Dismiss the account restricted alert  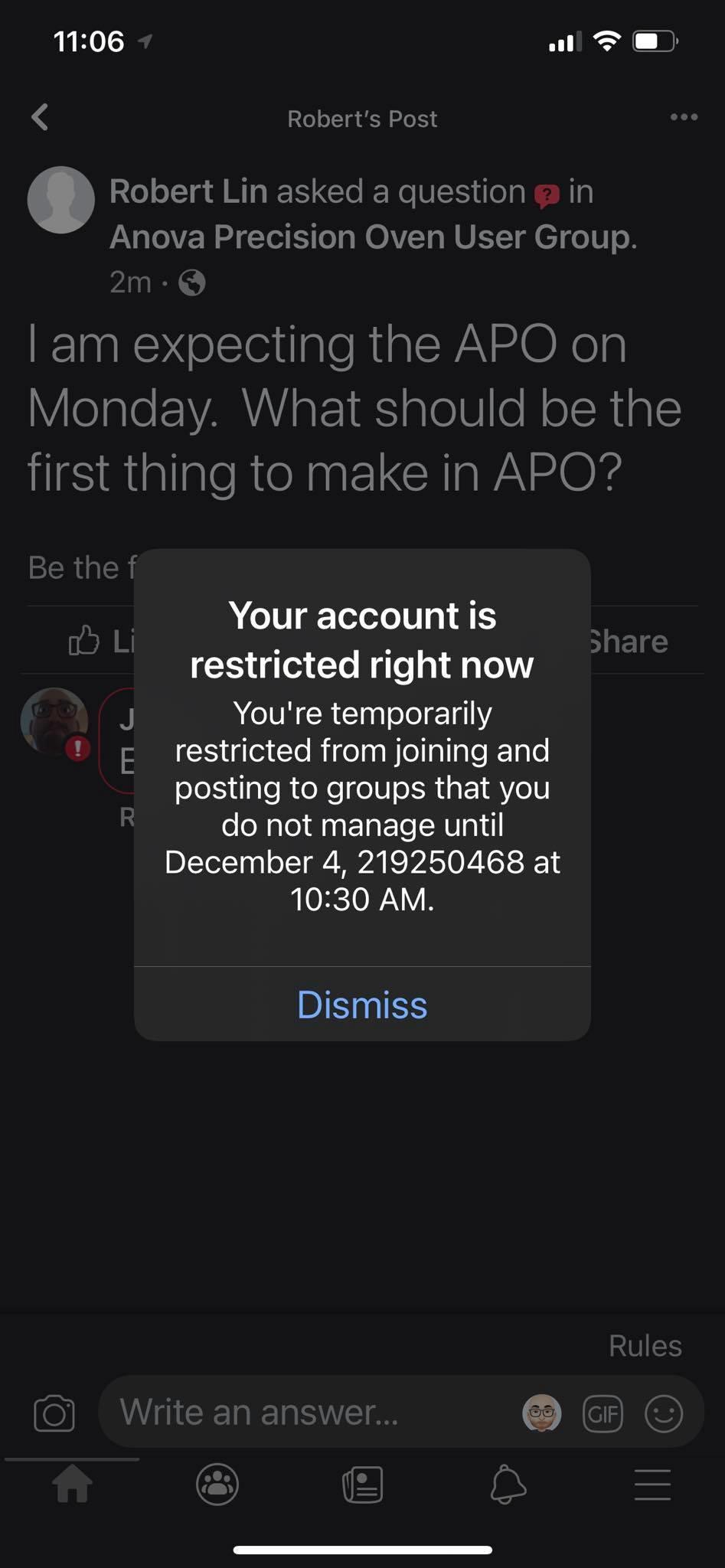(362, 1004)
